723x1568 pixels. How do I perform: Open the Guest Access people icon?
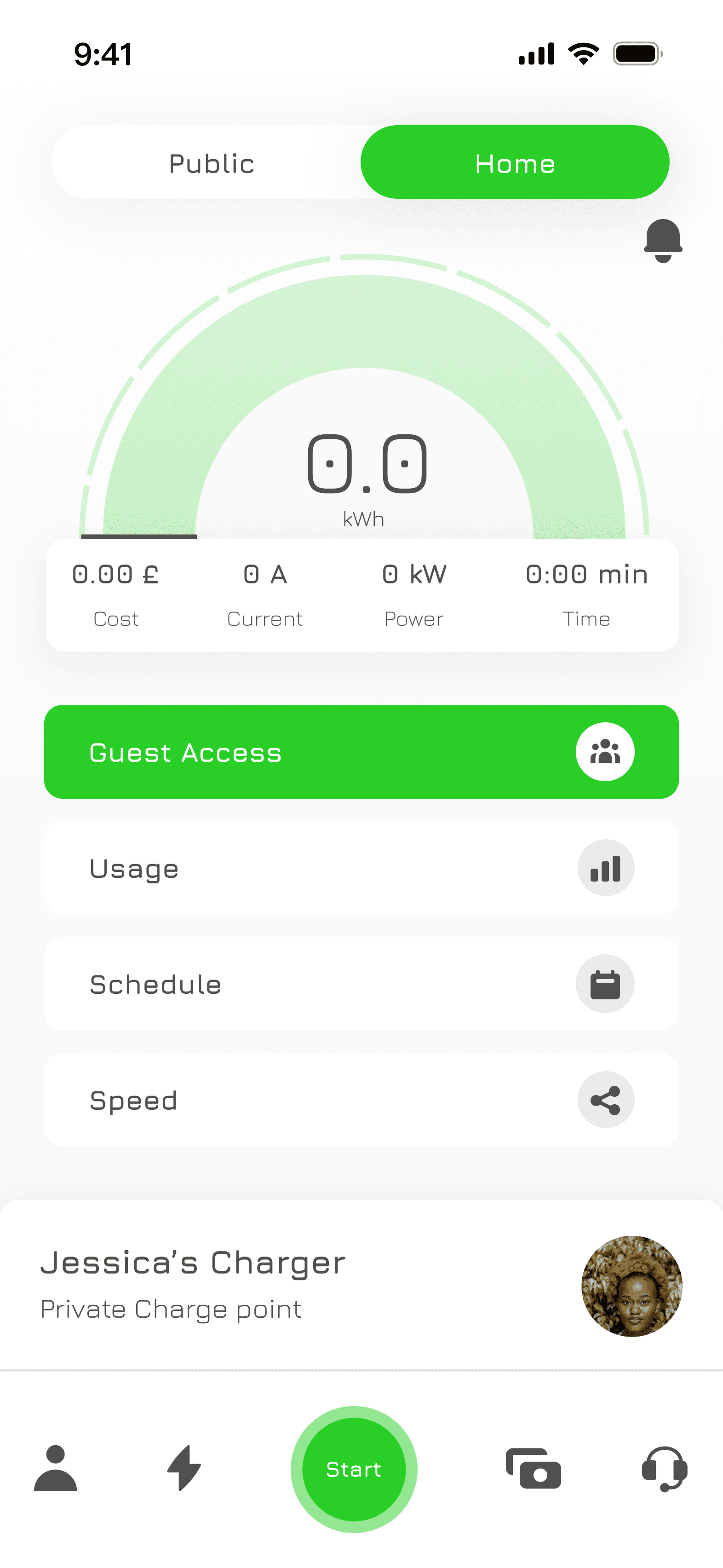(605, 752)
